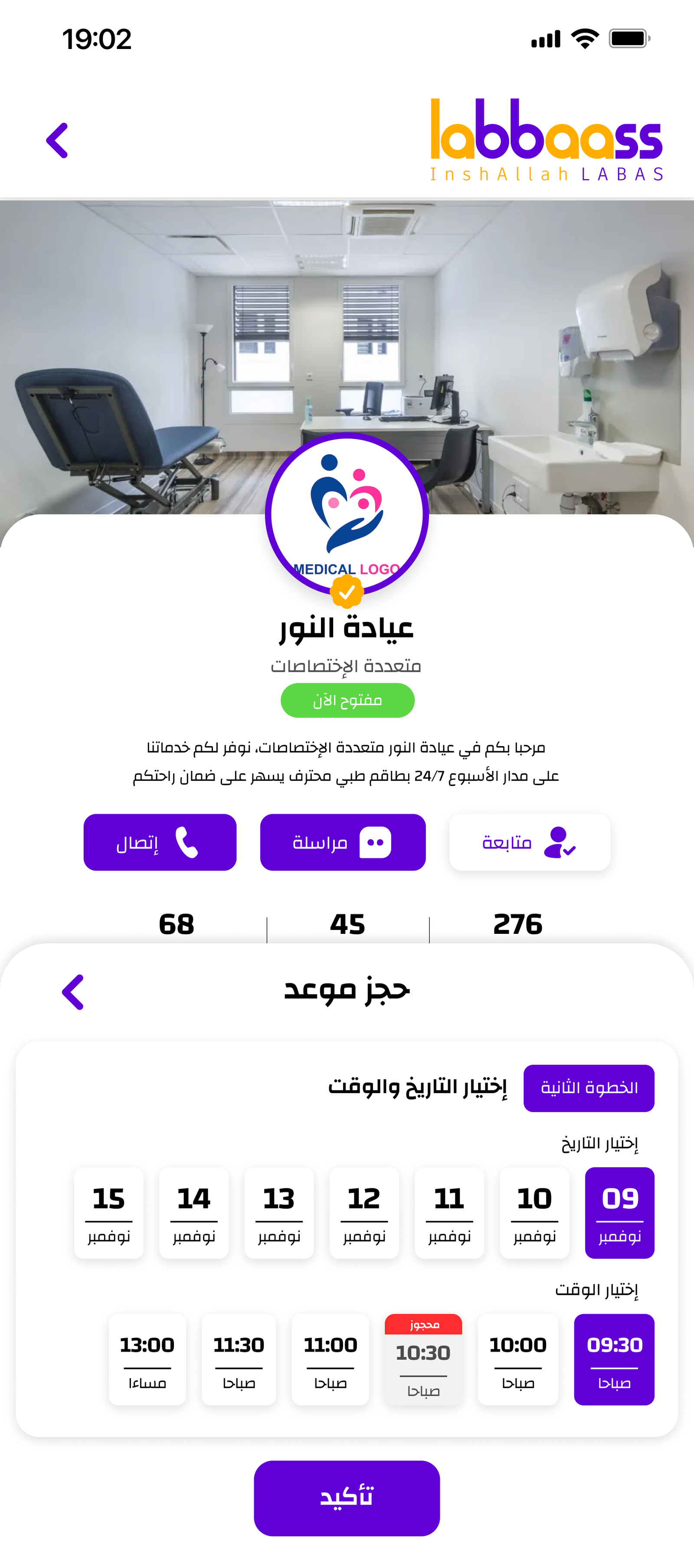Pick the 11:00 صباحا time slot
This screenshot has height=1568, width=694.
[x=331, y=1359]
